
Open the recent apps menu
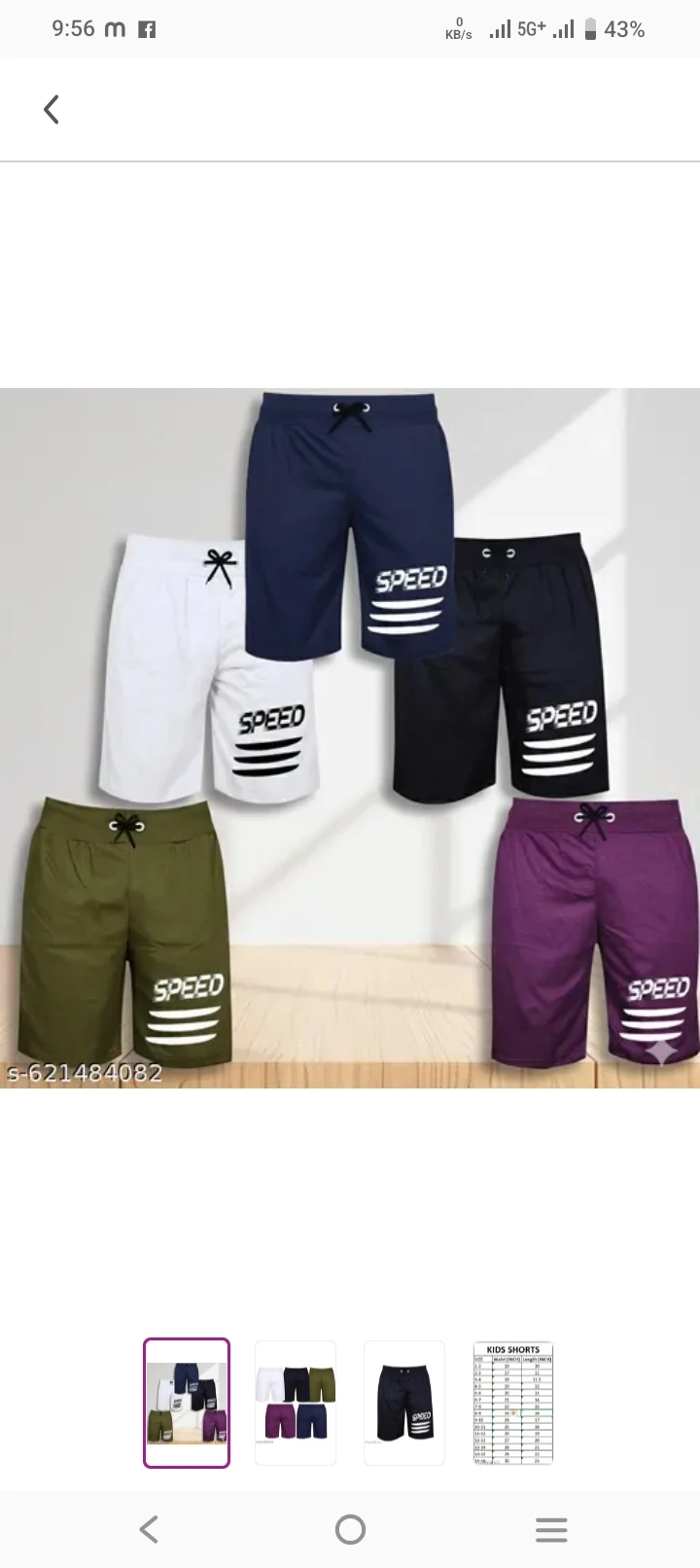tap(551, 1529)
